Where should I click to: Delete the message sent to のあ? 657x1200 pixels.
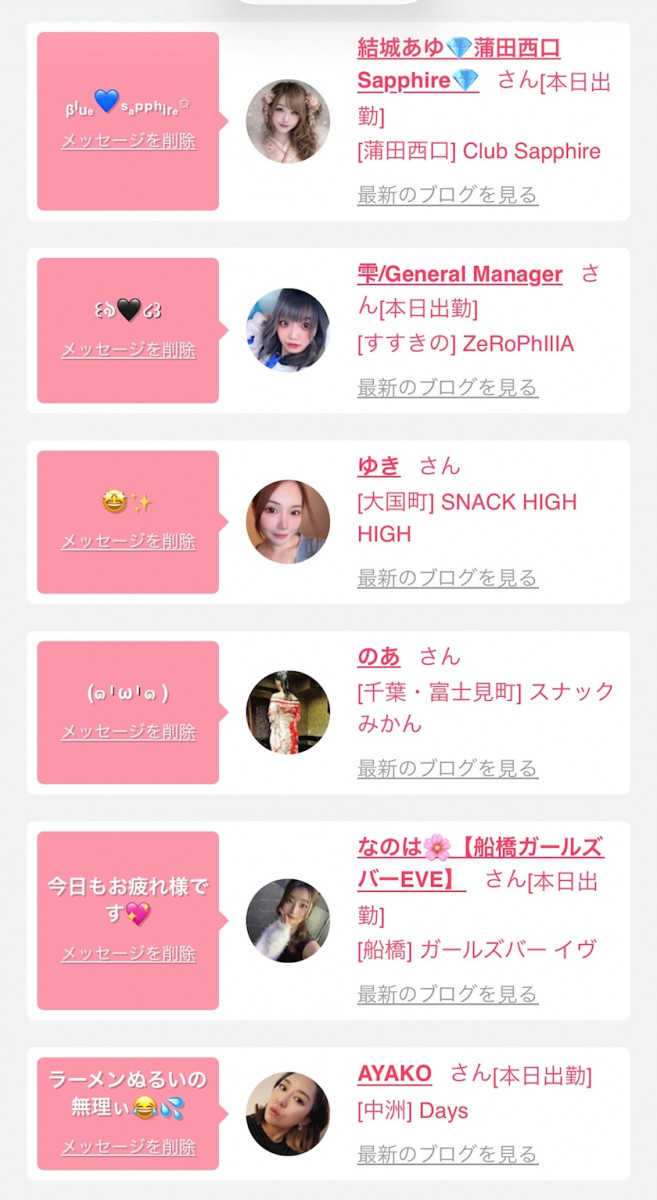(128, 732)
